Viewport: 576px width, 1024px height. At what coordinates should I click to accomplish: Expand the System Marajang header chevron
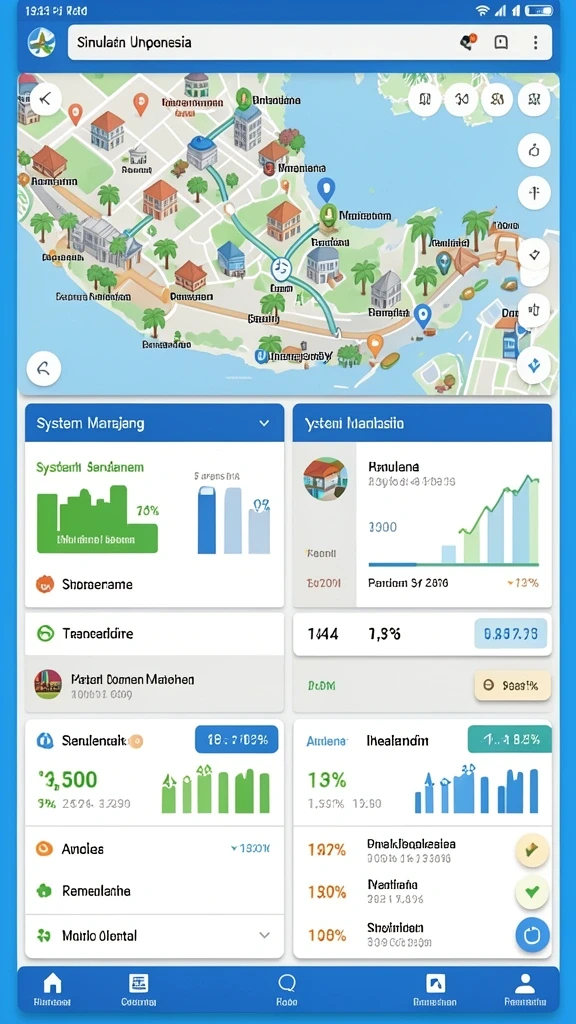(264, 423)
